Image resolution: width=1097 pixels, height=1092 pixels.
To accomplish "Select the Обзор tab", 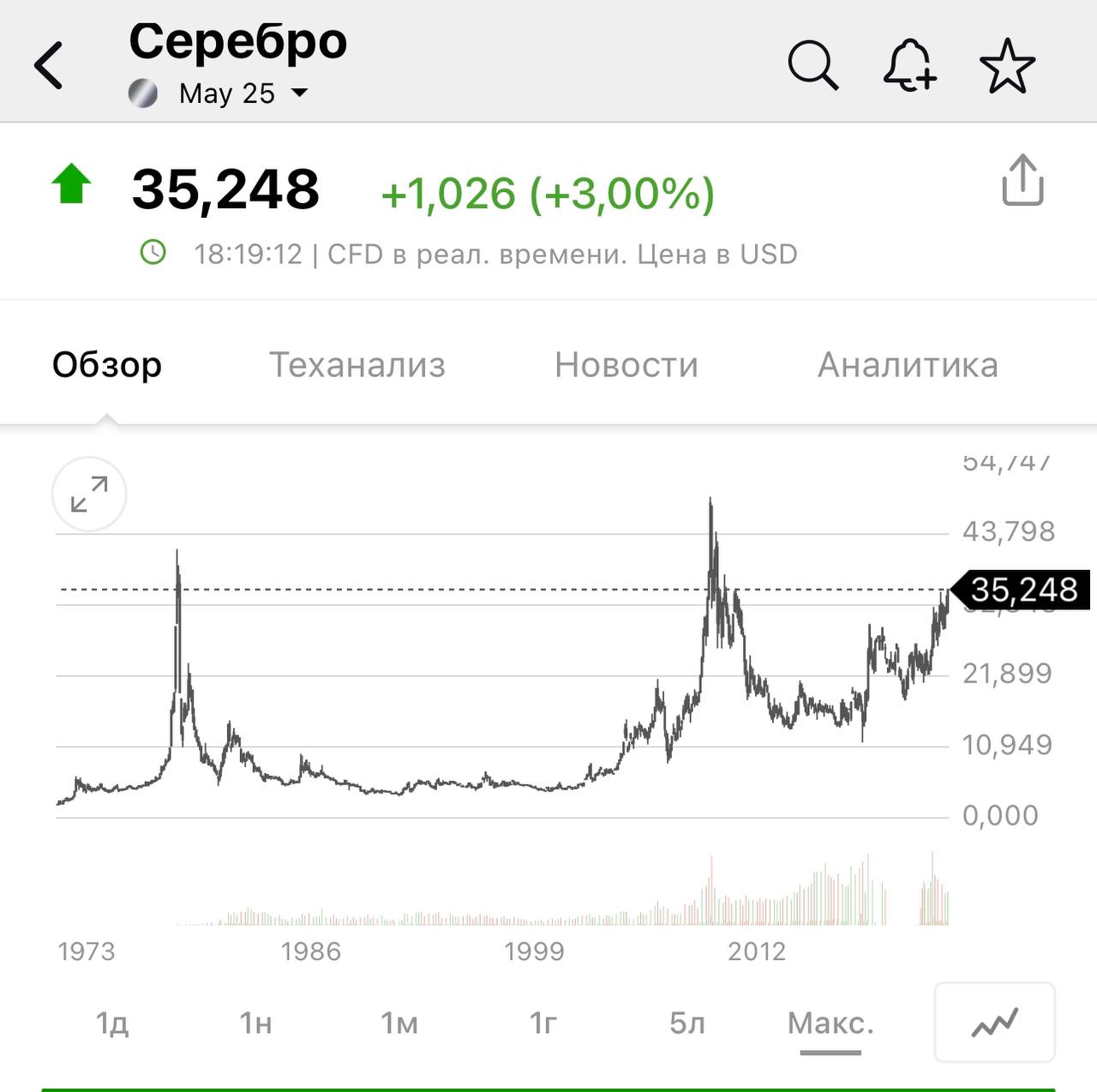I will tap(107, 364).
